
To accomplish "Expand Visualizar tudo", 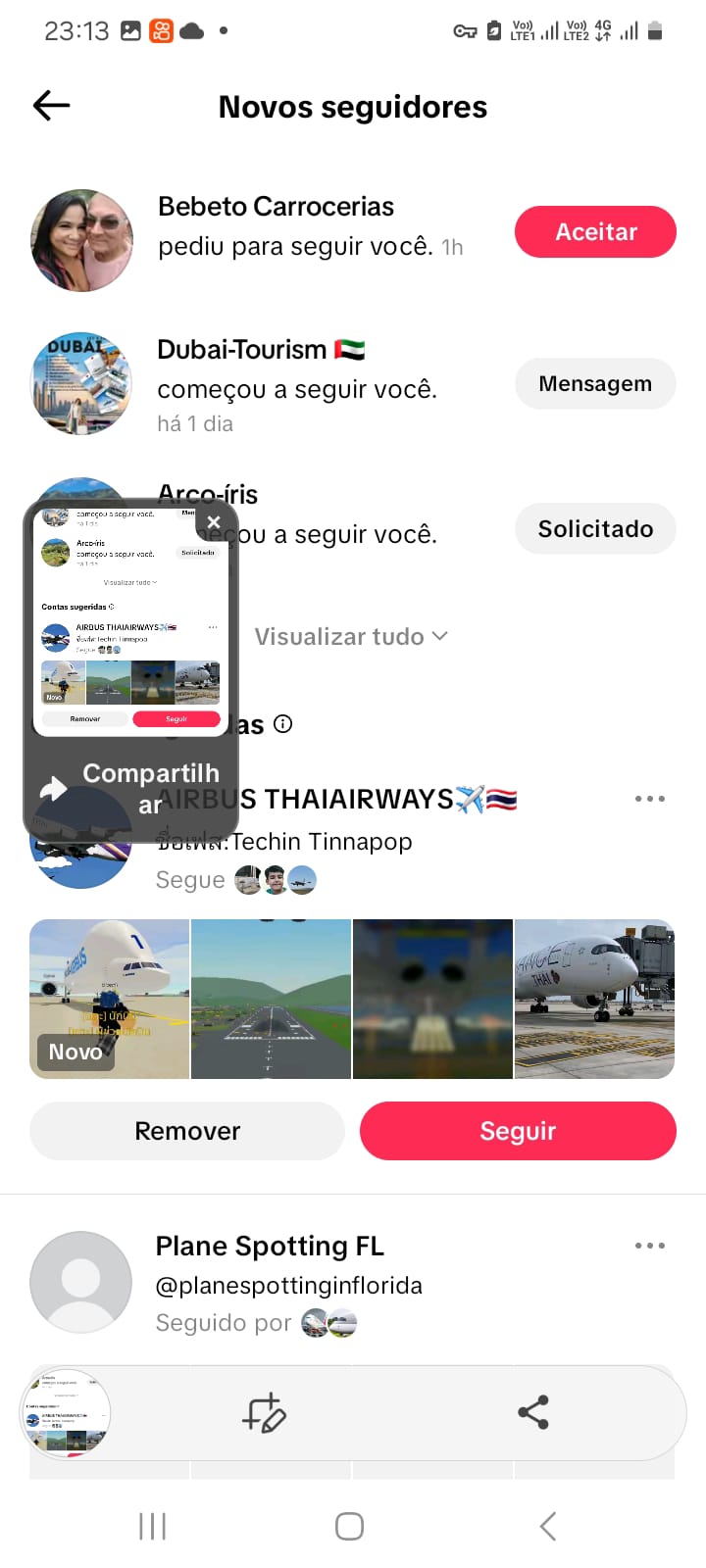I will click(x=351, y=637).
